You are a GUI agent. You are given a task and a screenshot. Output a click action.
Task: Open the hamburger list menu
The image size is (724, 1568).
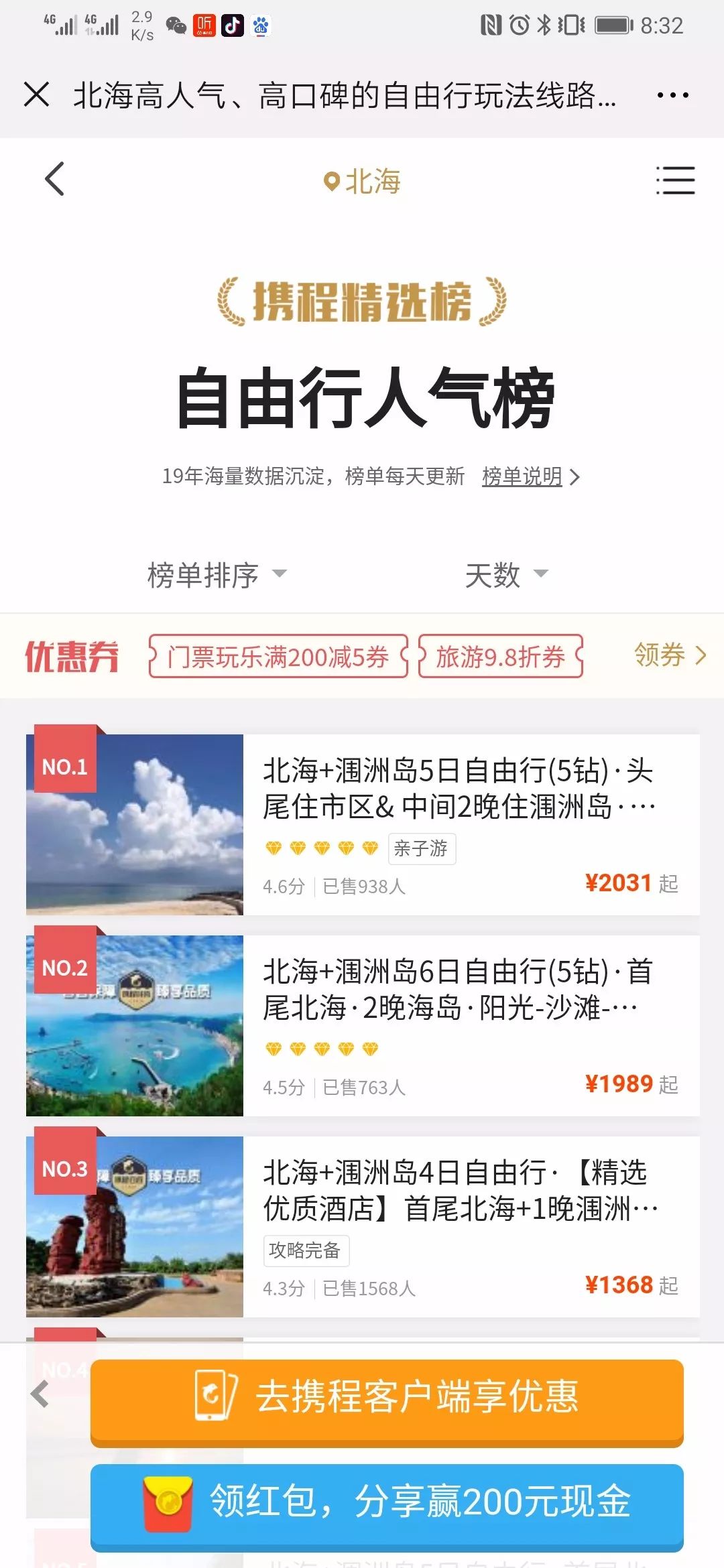tap(674, 180)
